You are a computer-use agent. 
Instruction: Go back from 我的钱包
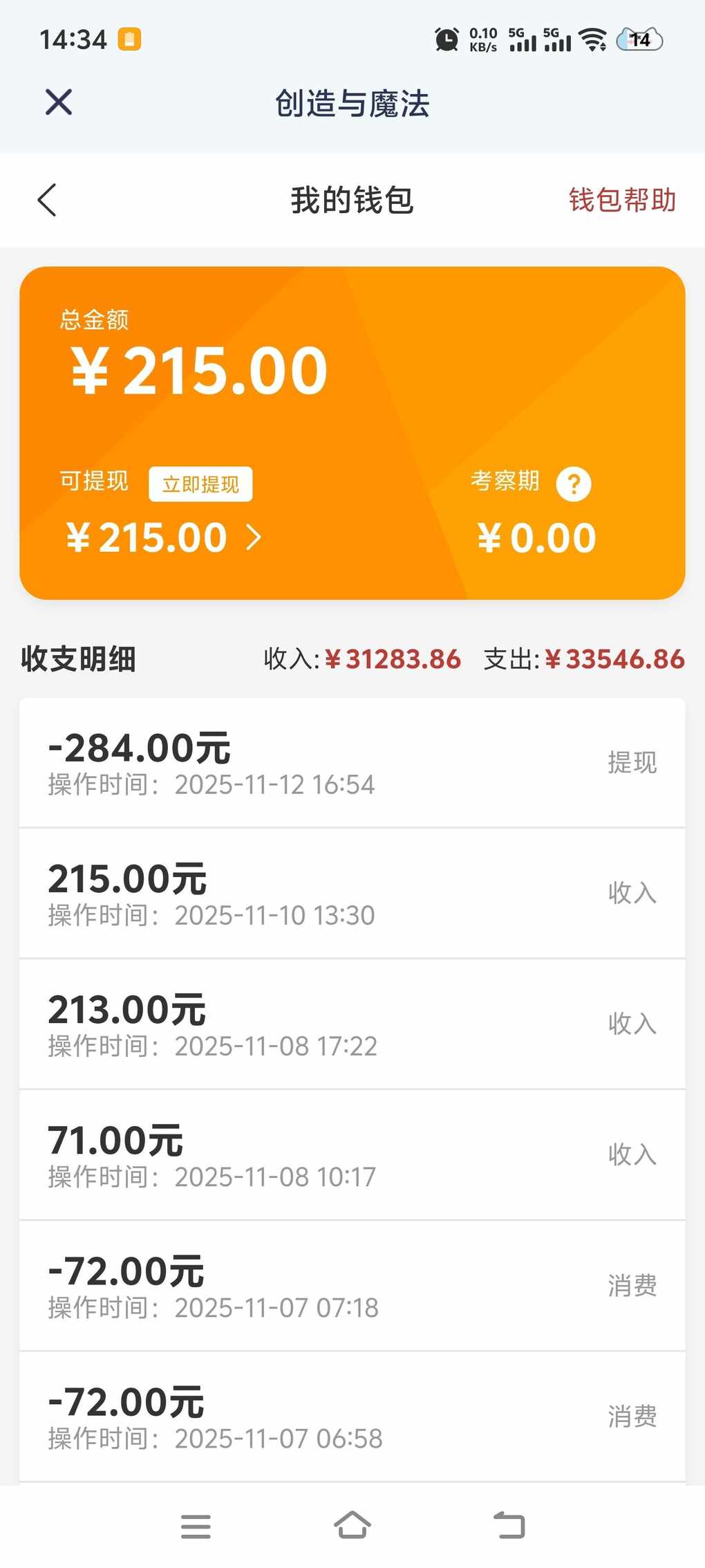[47, 201]
